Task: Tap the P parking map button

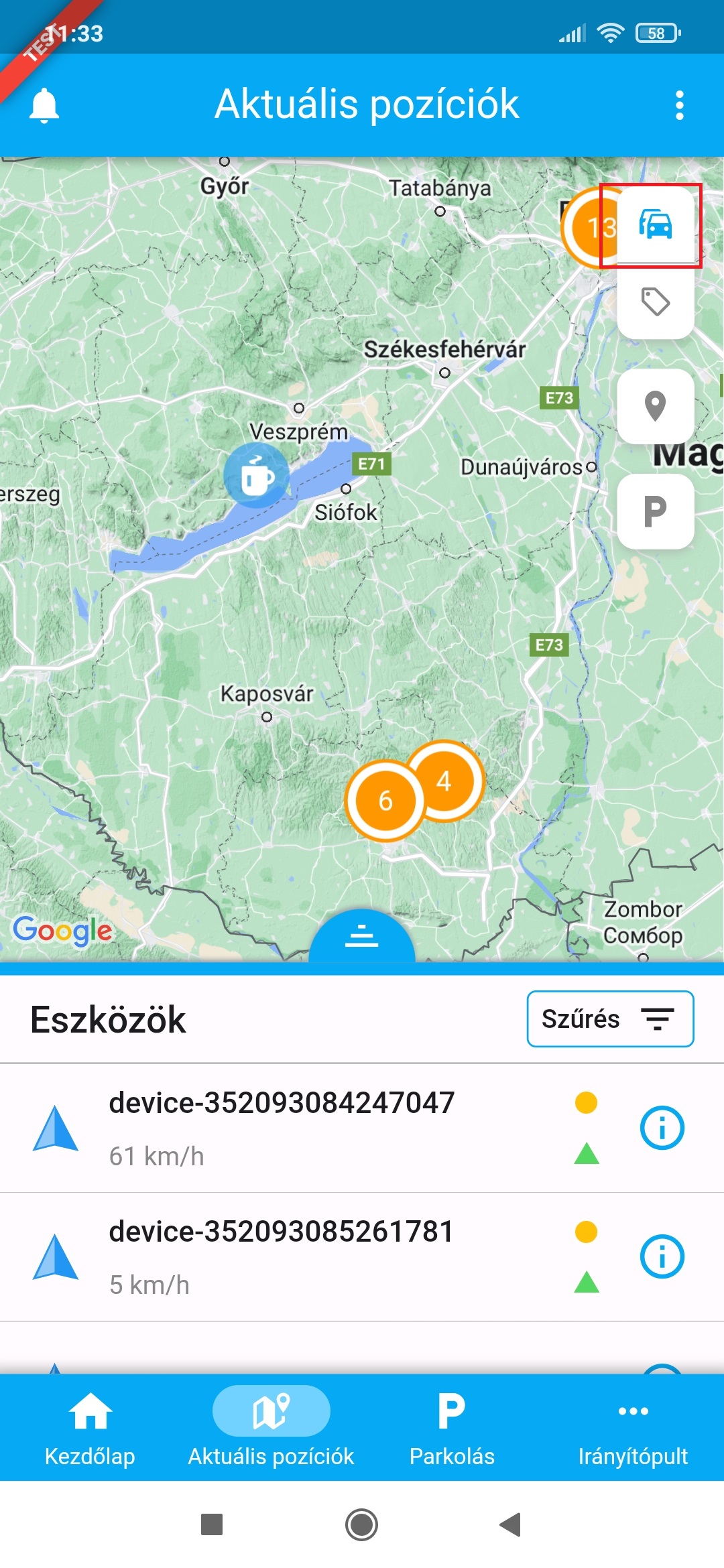Action: tap(655, 511)
